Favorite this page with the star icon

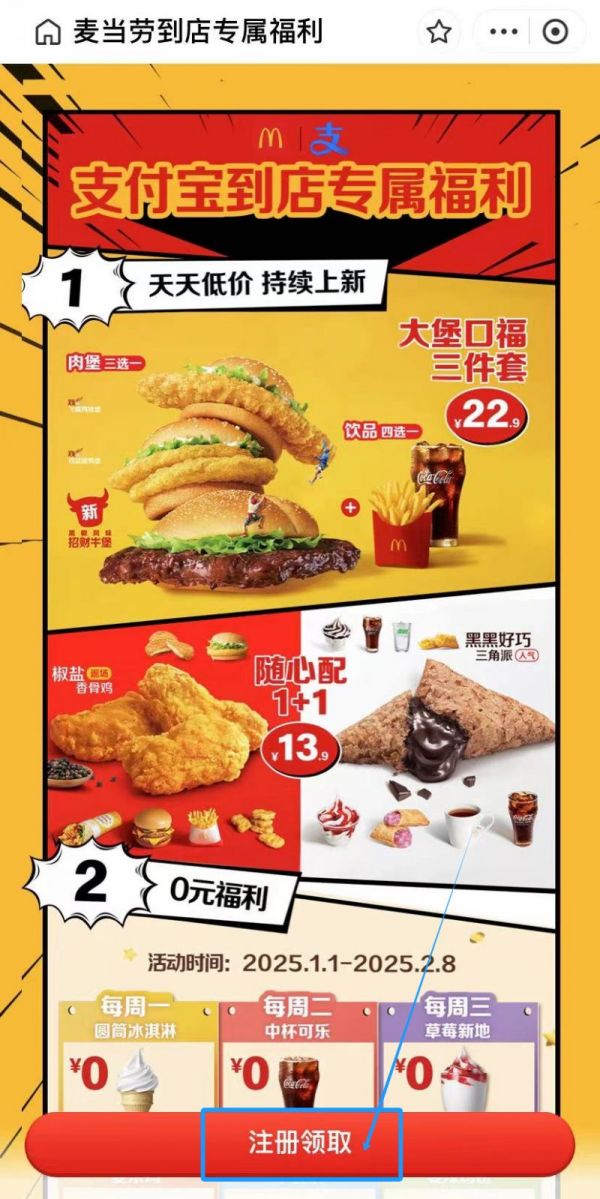tap(438, 32)
